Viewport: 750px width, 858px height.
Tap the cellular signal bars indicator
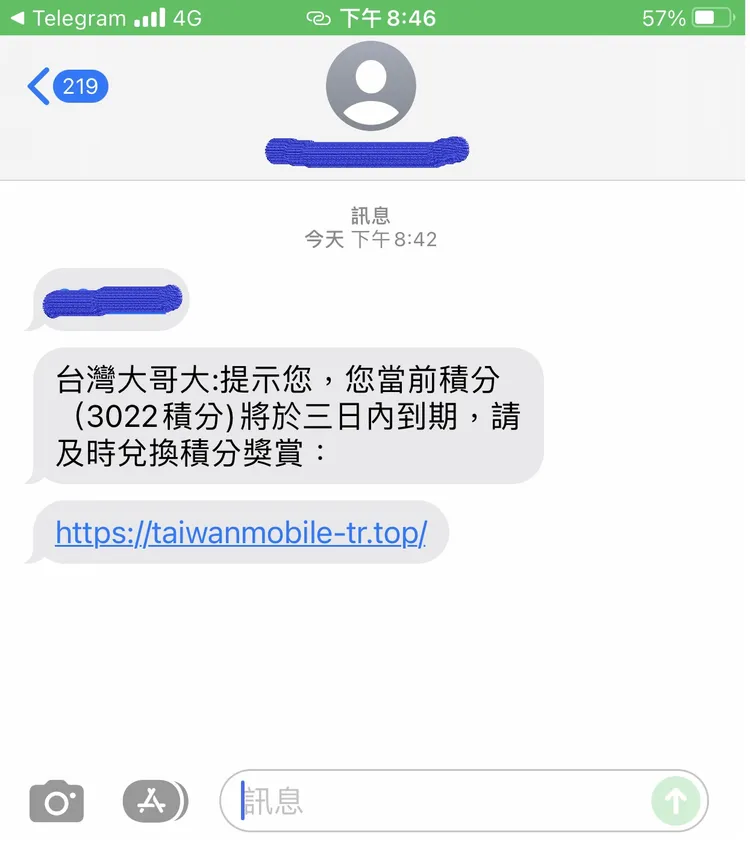(148, 16)
